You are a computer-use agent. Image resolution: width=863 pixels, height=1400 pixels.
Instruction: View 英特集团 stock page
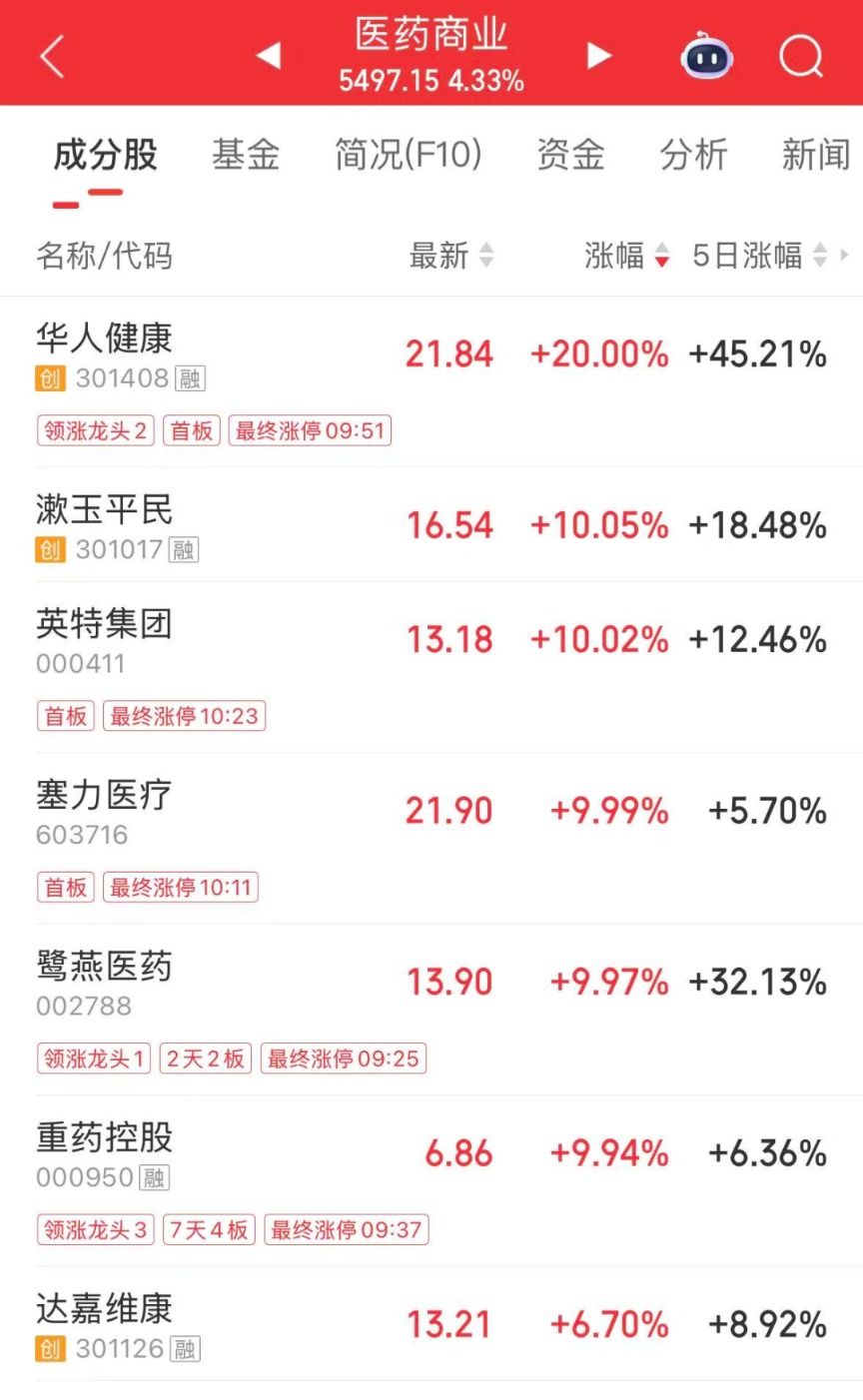click(105, 624)
